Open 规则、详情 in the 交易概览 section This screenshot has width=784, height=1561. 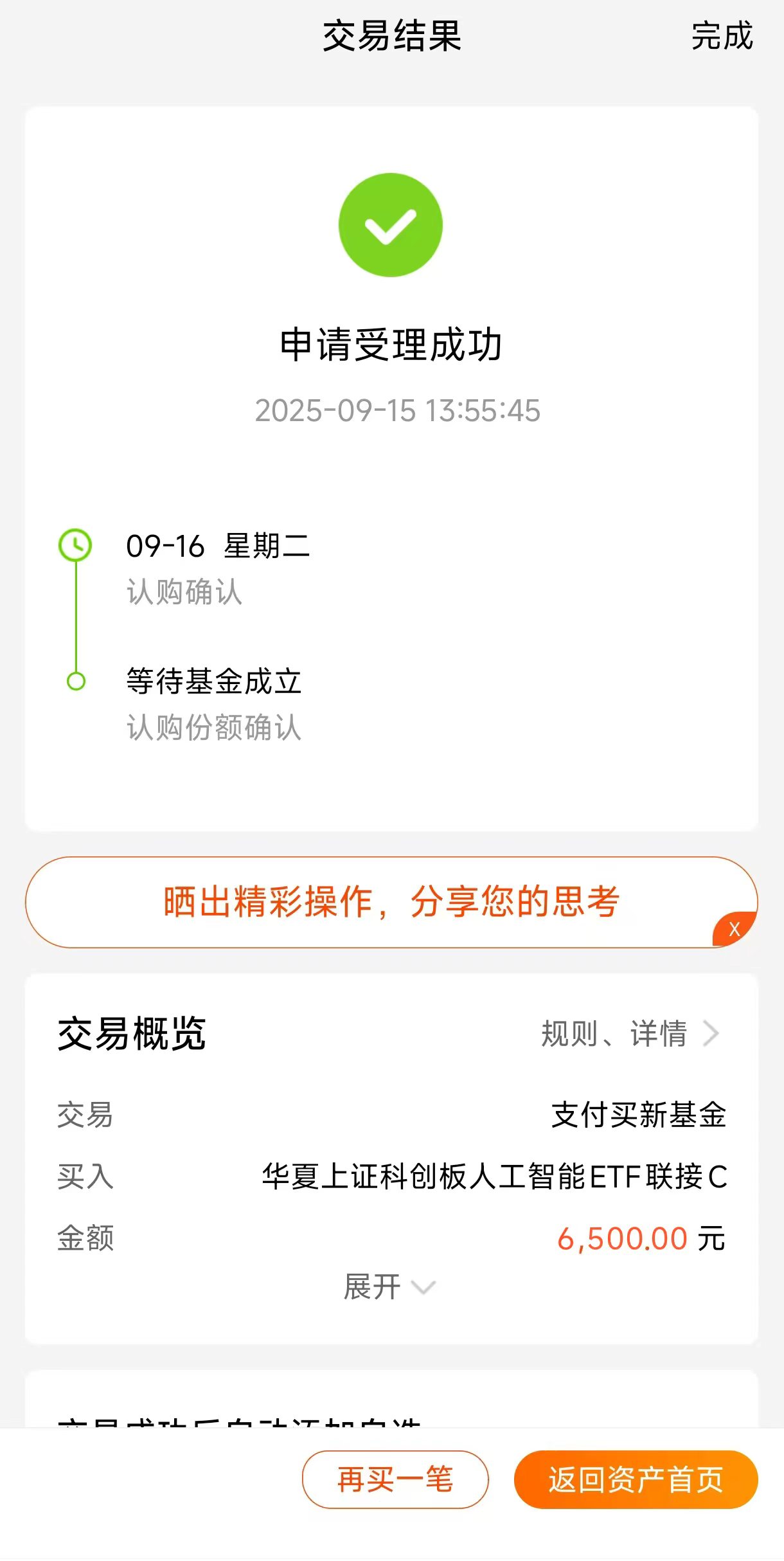[612, 1033]
